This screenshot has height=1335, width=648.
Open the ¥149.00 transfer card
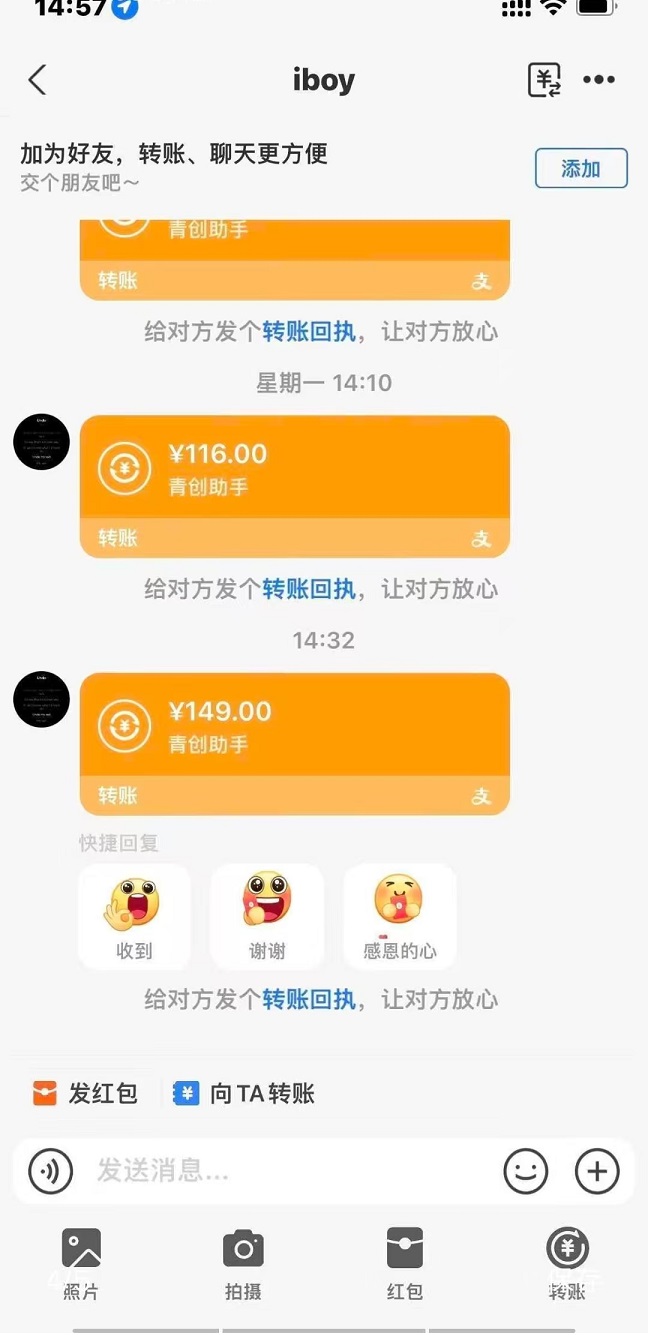click(295, 743)
